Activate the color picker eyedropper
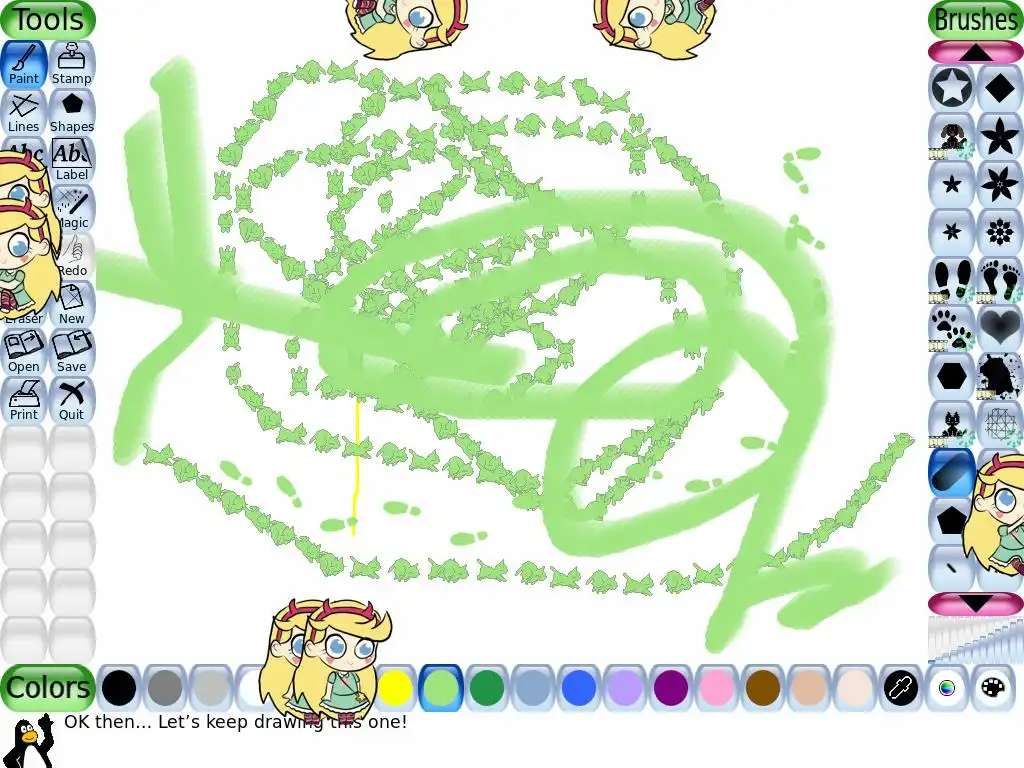 click(x=901, y=688)
